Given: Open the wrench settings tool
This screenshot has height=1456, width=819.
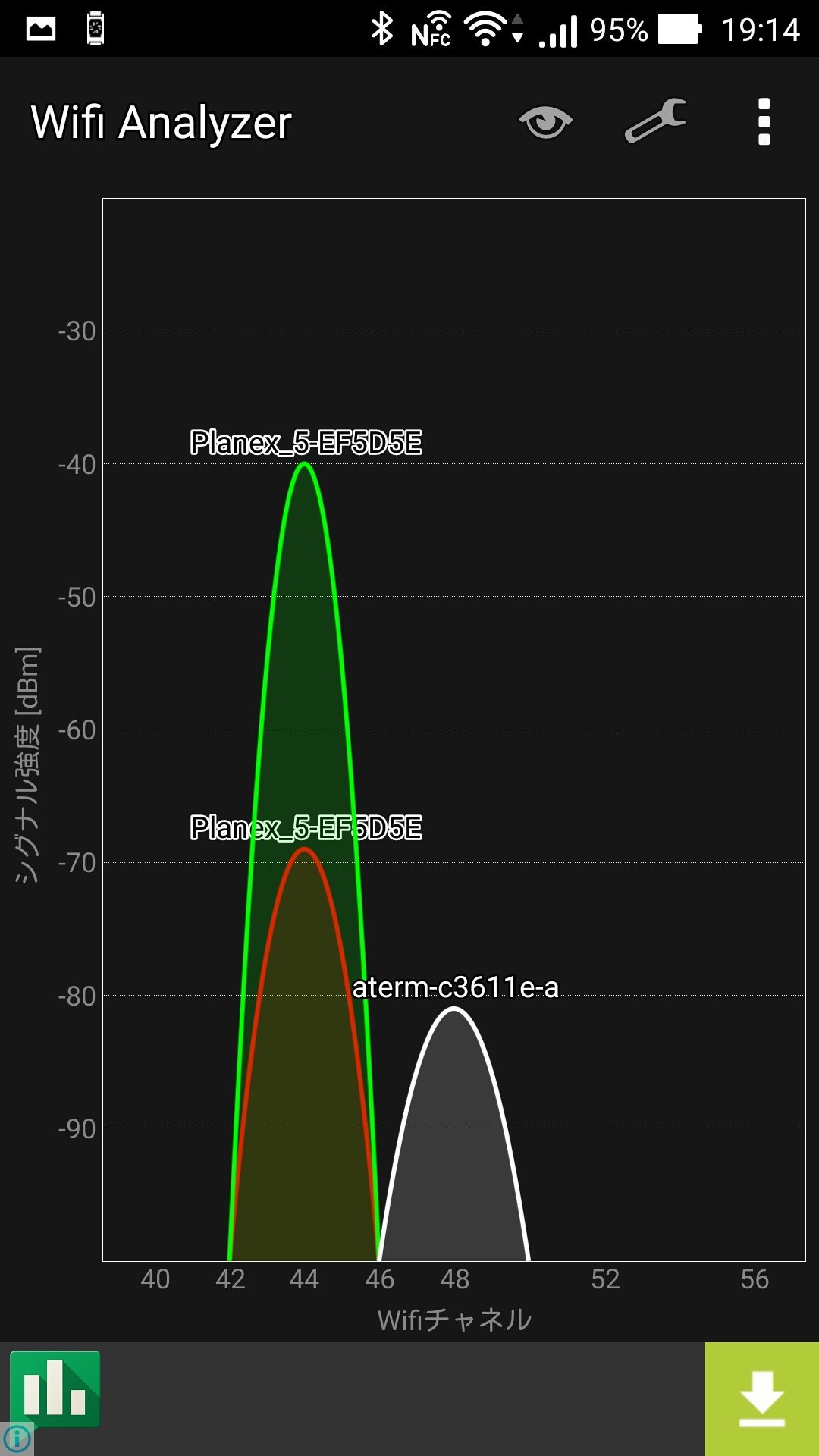Looking at the screenshot, I should click(x=655, y=121).
